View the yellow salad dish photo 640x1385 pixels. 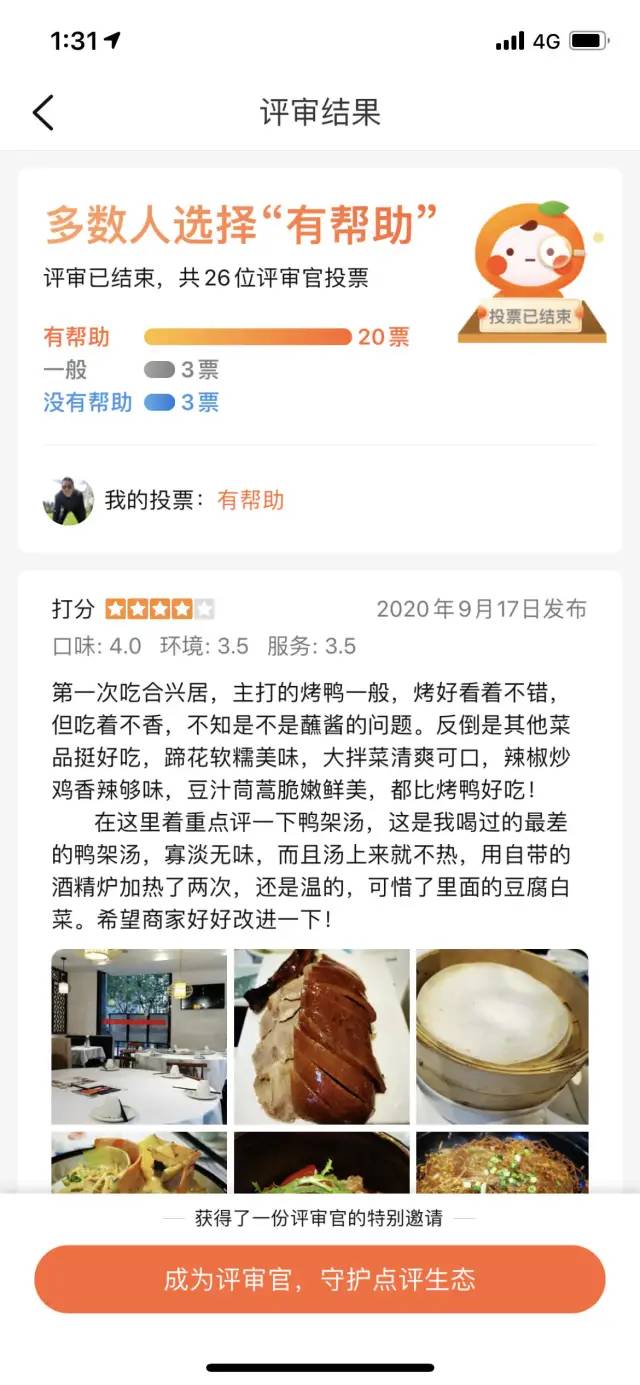click(x=139, y=1162)
